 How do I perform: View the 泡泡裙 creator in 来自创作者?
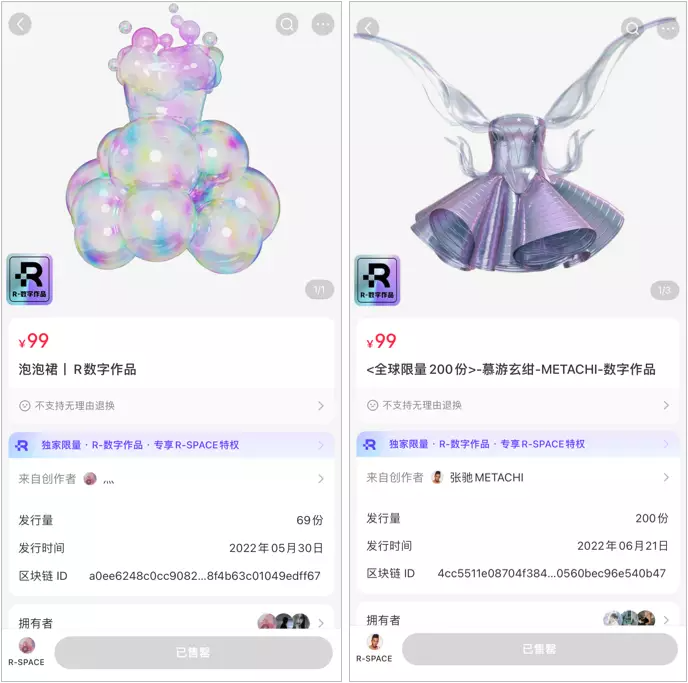pyautogui.click(x=171, y=479)
